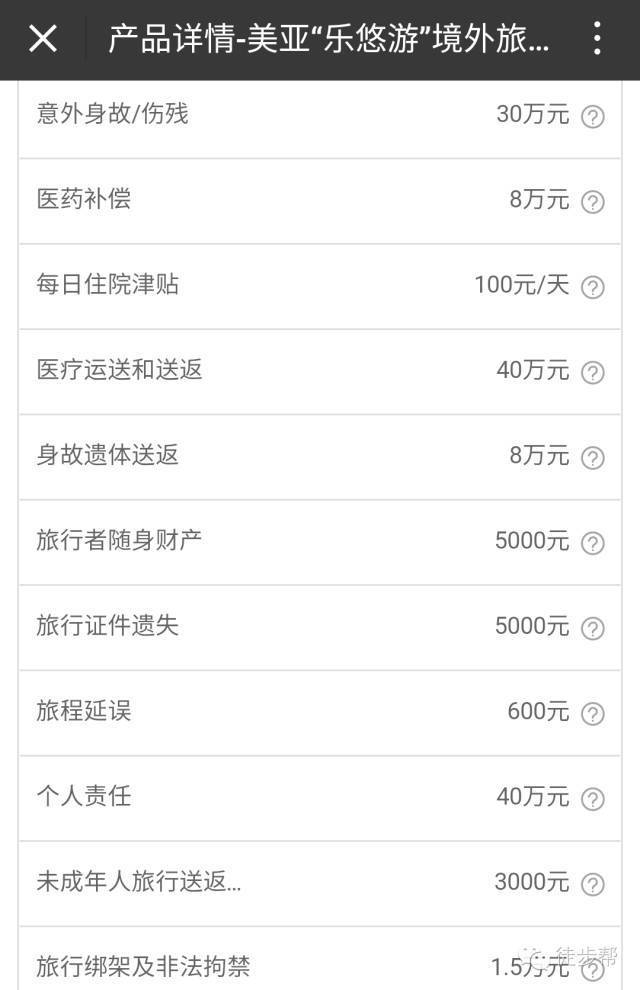The width and height of the screenshot is (640, 990).
Task: Open help icon for 旅程延误
Action: [593, 713]
